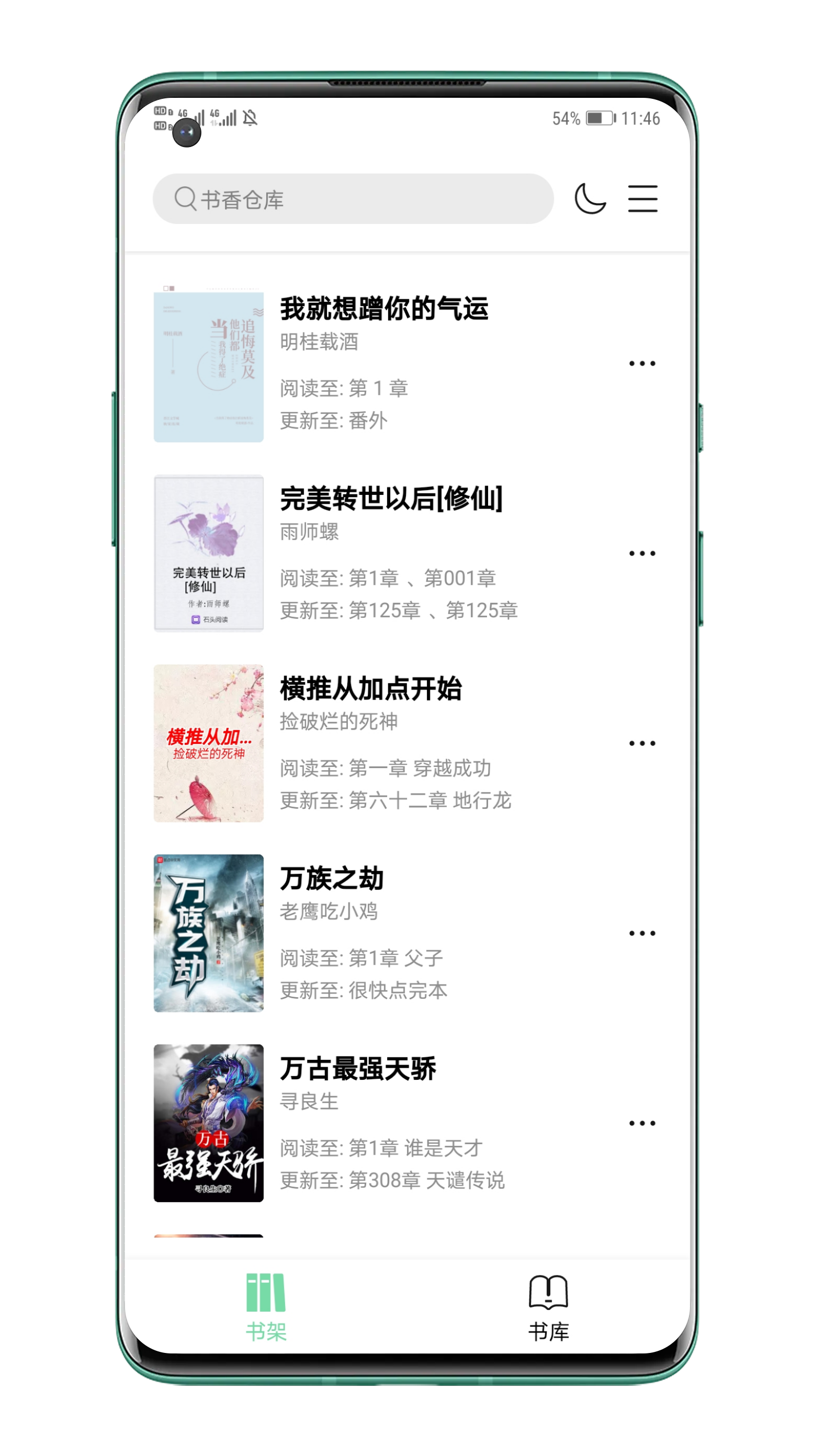Open the book 我就想蹭你的气运
This screenshot has height=1456, width=815.
384,309
